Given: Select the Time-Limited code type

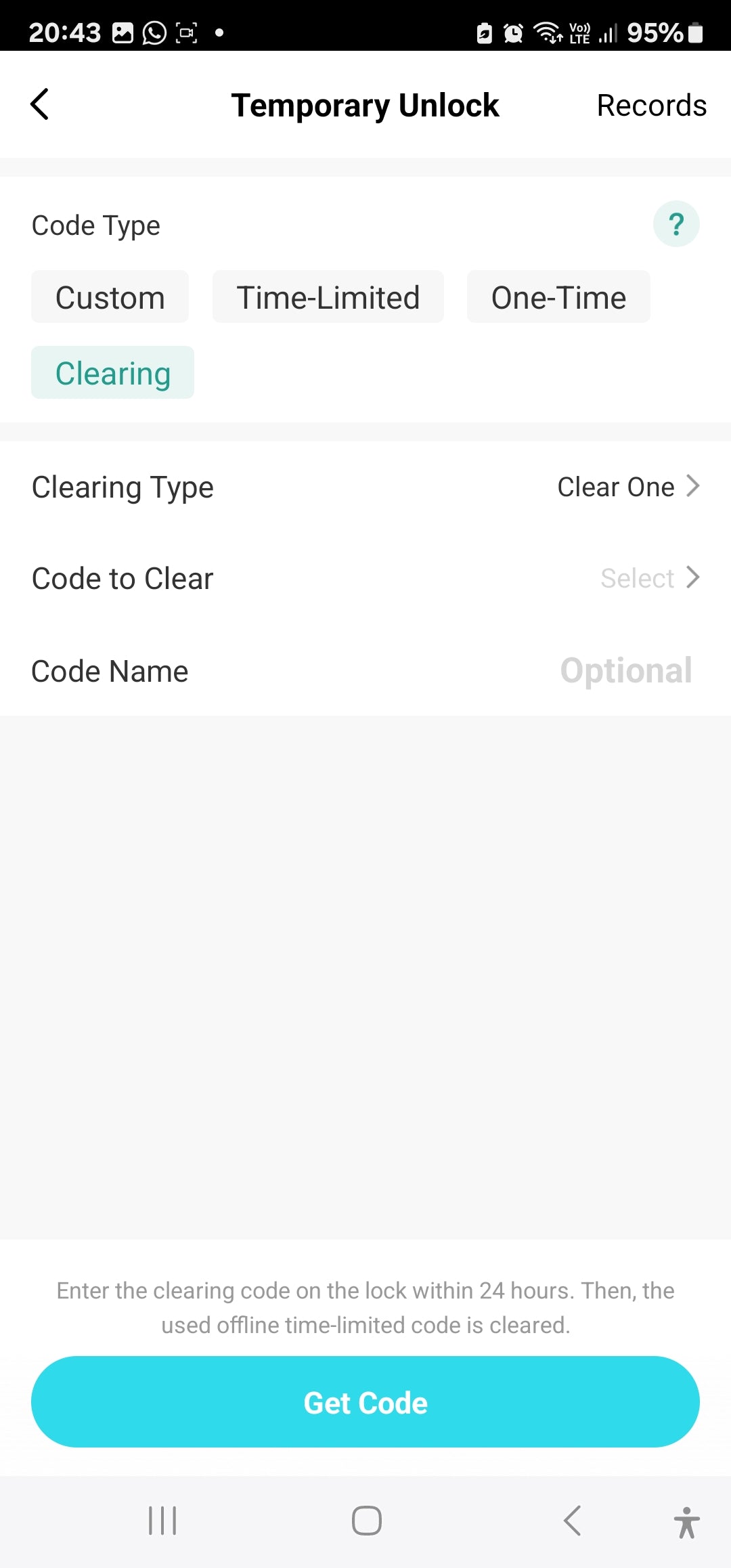Looking at the screenshot, I should 328,297.
